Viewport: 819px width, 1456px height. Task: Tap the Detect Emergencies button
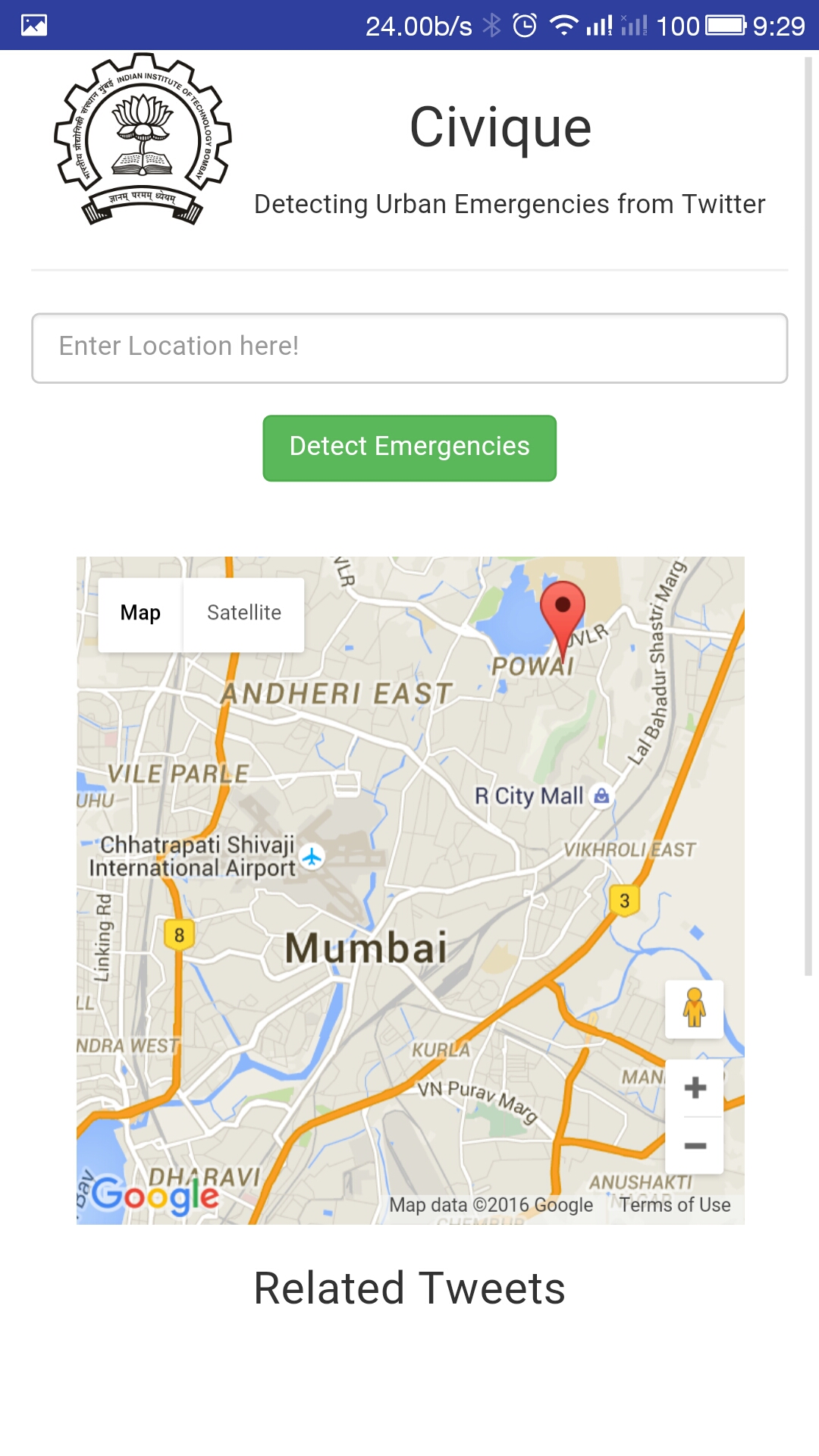pos(409,447)
